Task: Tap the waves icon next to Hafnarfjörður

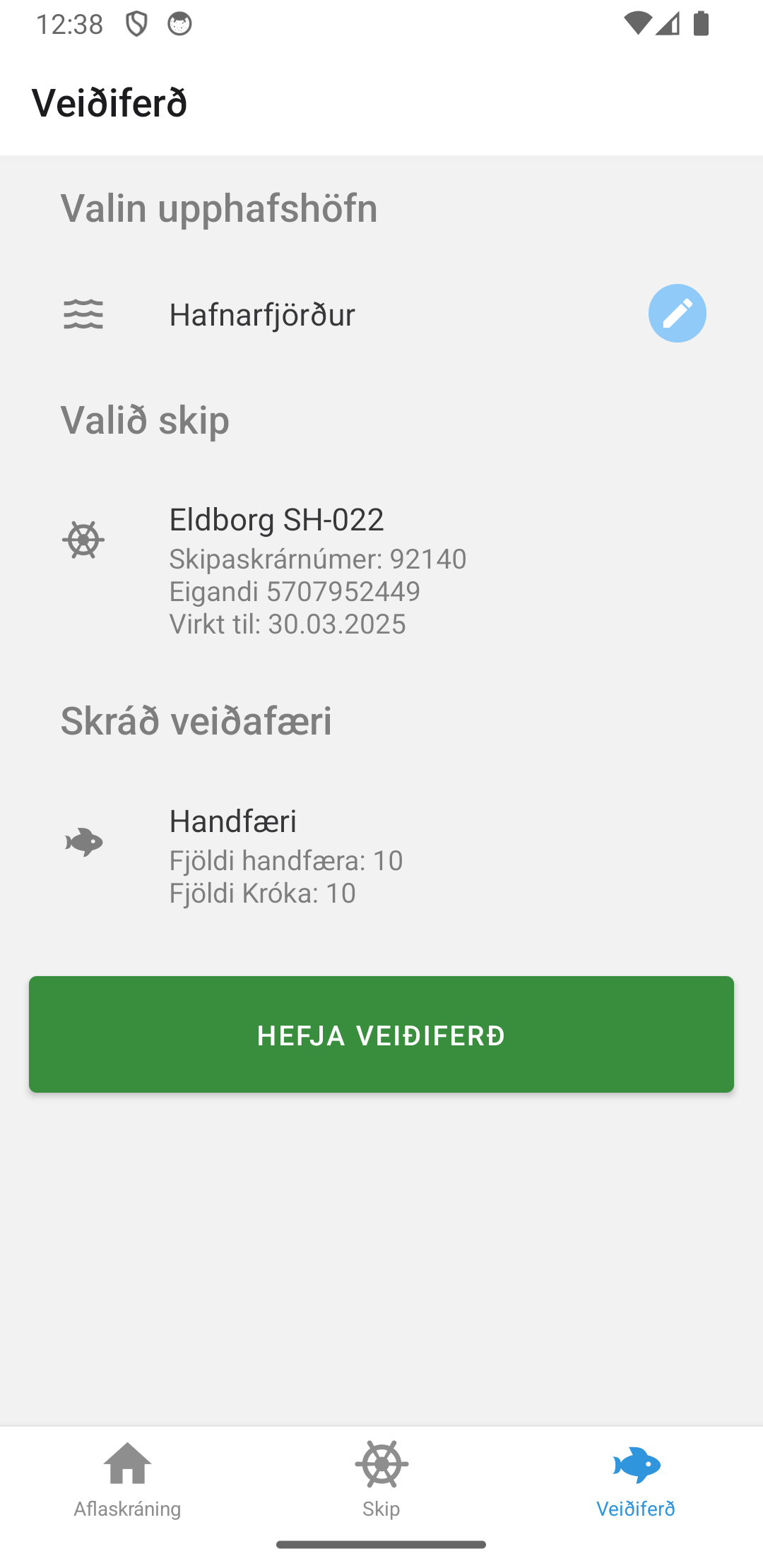Action: 83,314
